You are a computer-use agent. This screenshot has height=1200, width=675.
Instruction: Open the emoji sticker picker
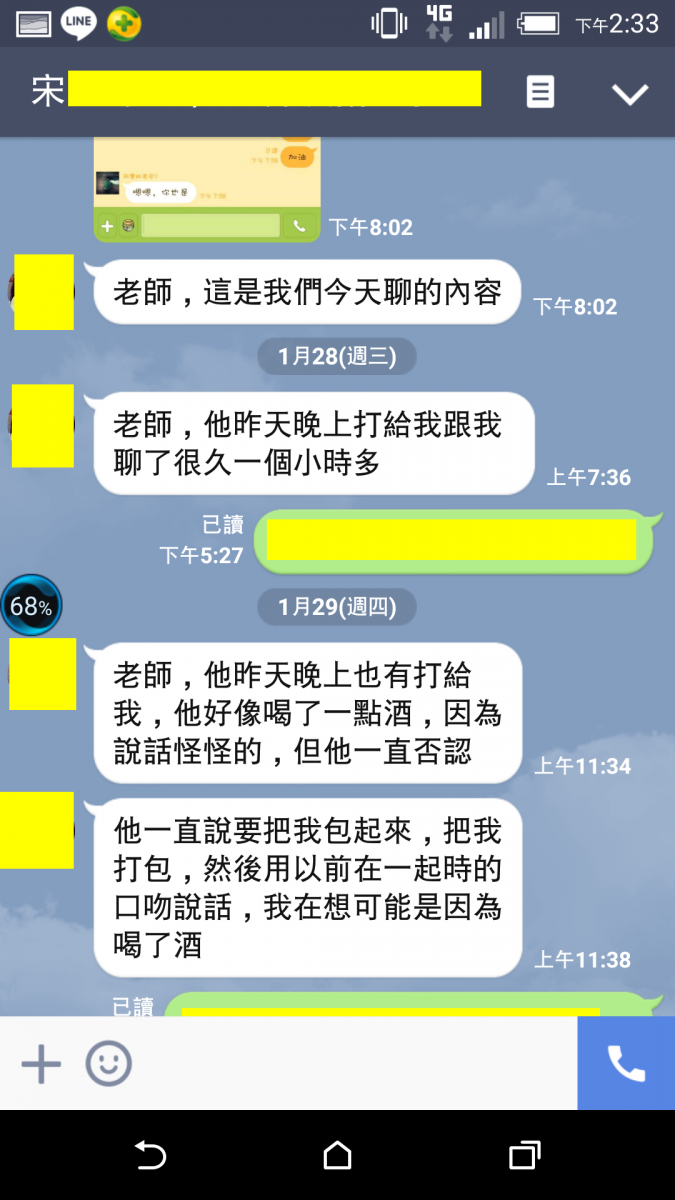pos(108,1064)
